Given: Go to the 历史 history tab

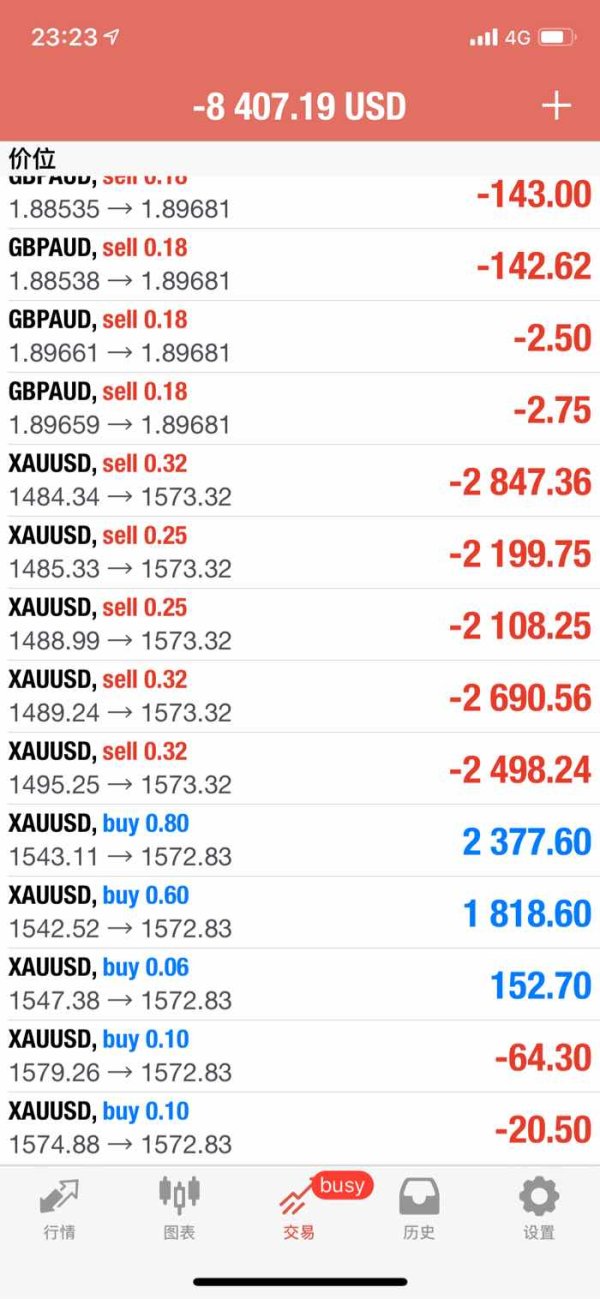Looking at the screenshot, I should [x=419, y=1208].
